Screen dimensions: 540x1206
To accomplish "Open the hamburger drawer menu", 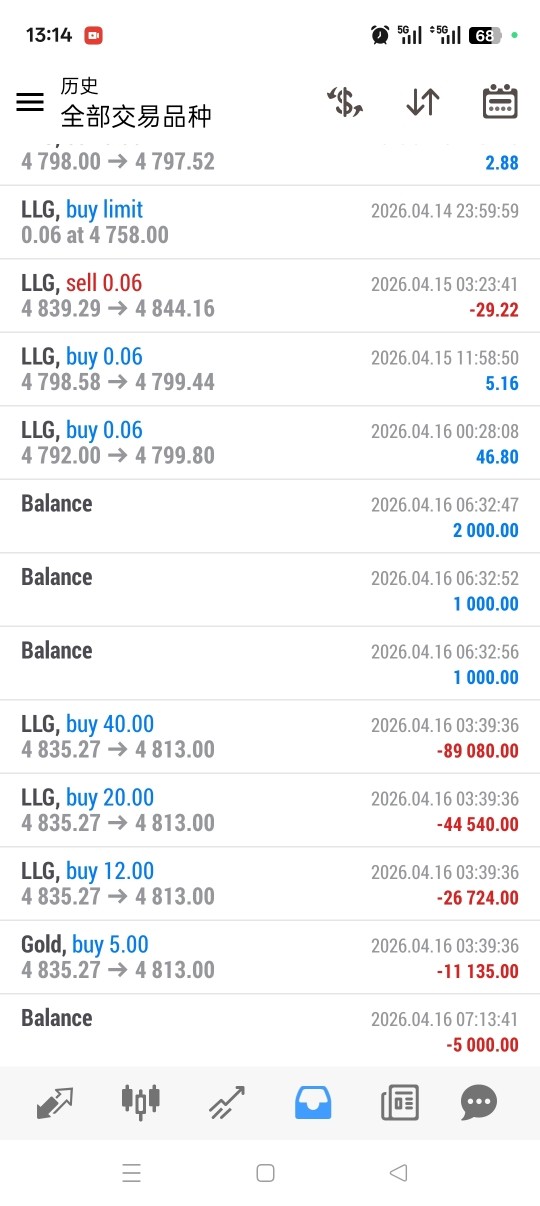I will point(30,102).
